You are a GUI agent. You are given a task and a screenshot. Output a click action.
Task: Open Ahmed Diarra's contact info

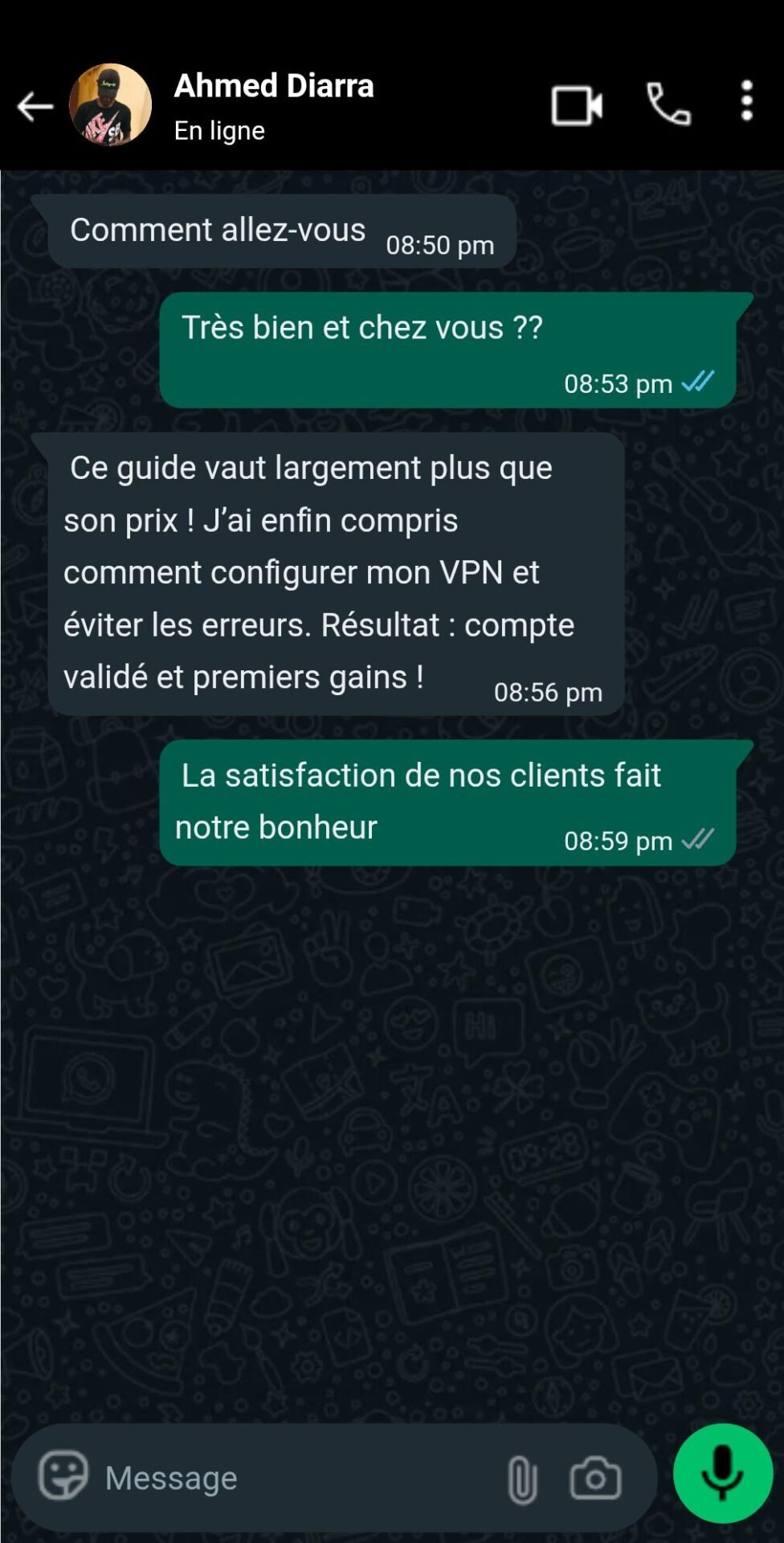[x=274, y=105]
